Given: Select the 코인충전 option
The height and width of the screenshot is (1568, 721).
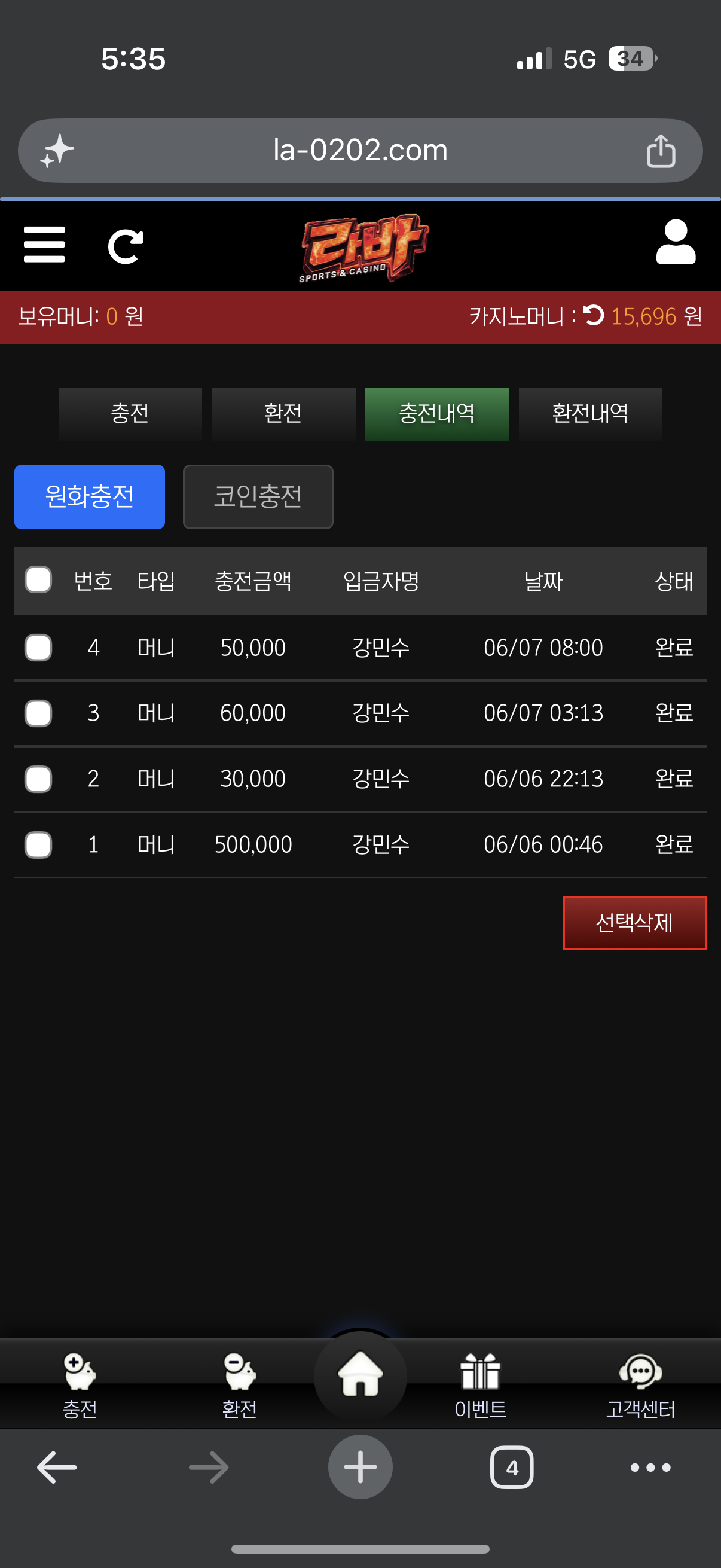Looking at the screenshot, I should point(258,497).
